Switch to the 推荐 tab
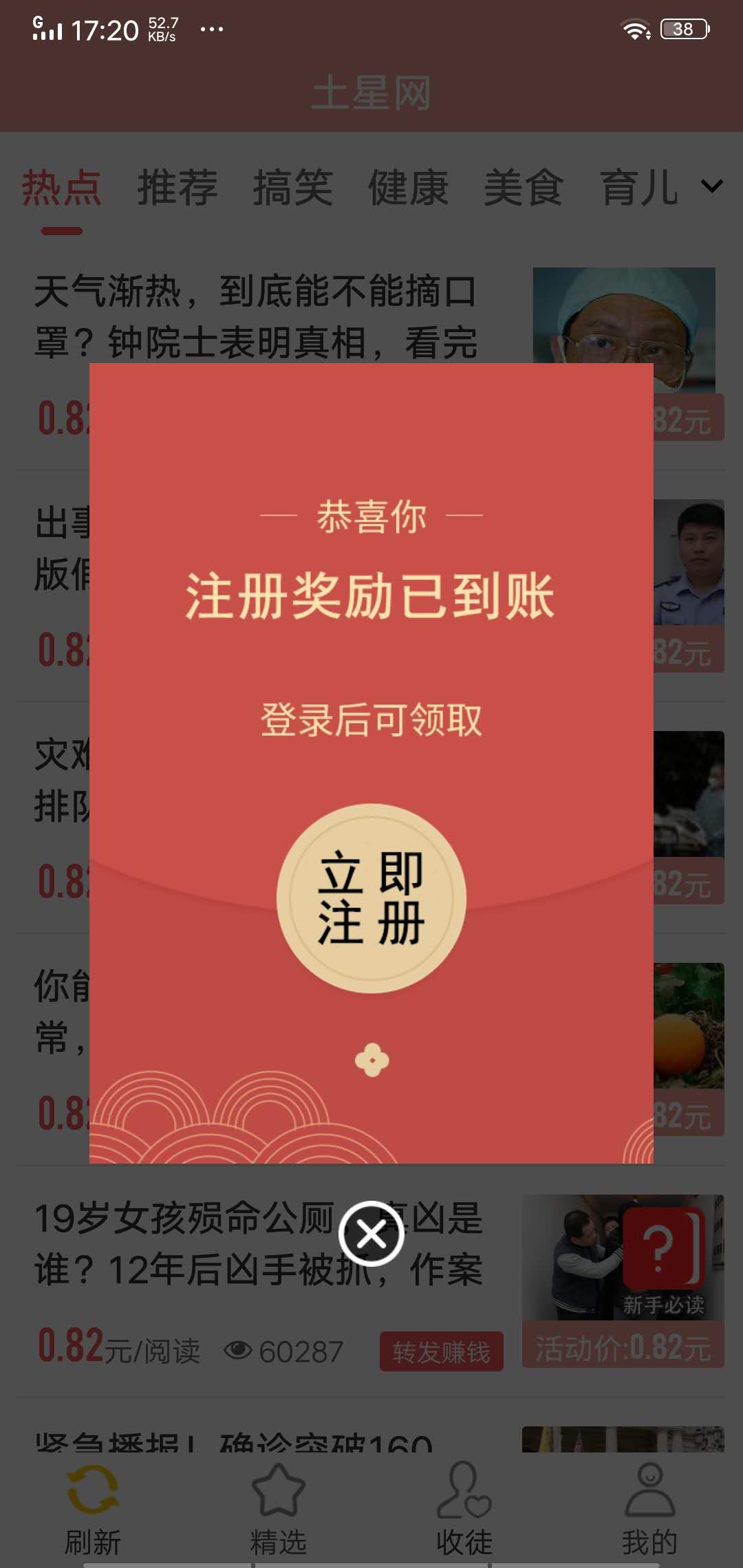Screen dimensions: 743x1568 tap(177, 187)
